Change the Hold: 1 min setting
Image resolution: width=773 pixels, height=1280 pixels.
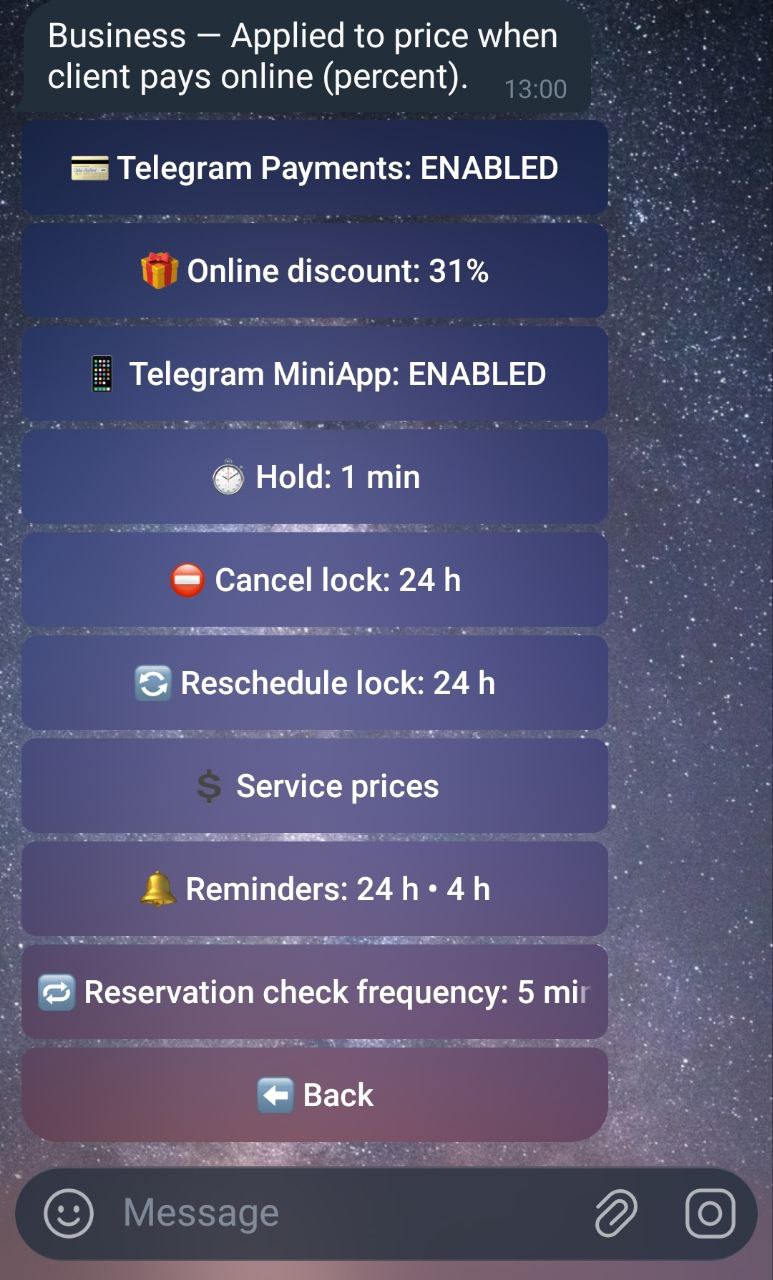[x=314, y=477]
